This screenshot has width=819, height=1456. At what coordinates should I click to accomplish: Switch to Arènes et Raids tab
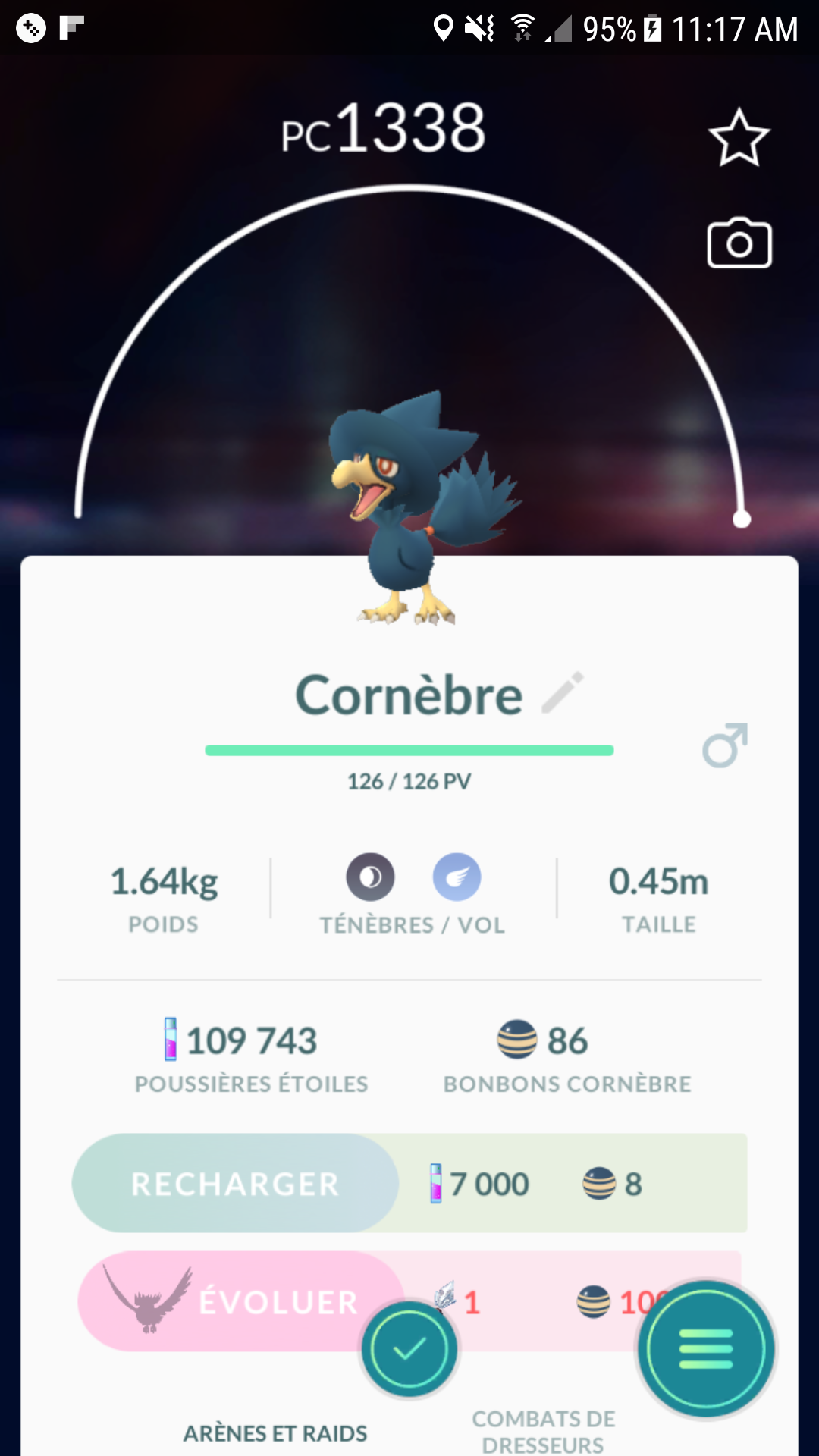pyautogui.click(x=275, y=1433)
